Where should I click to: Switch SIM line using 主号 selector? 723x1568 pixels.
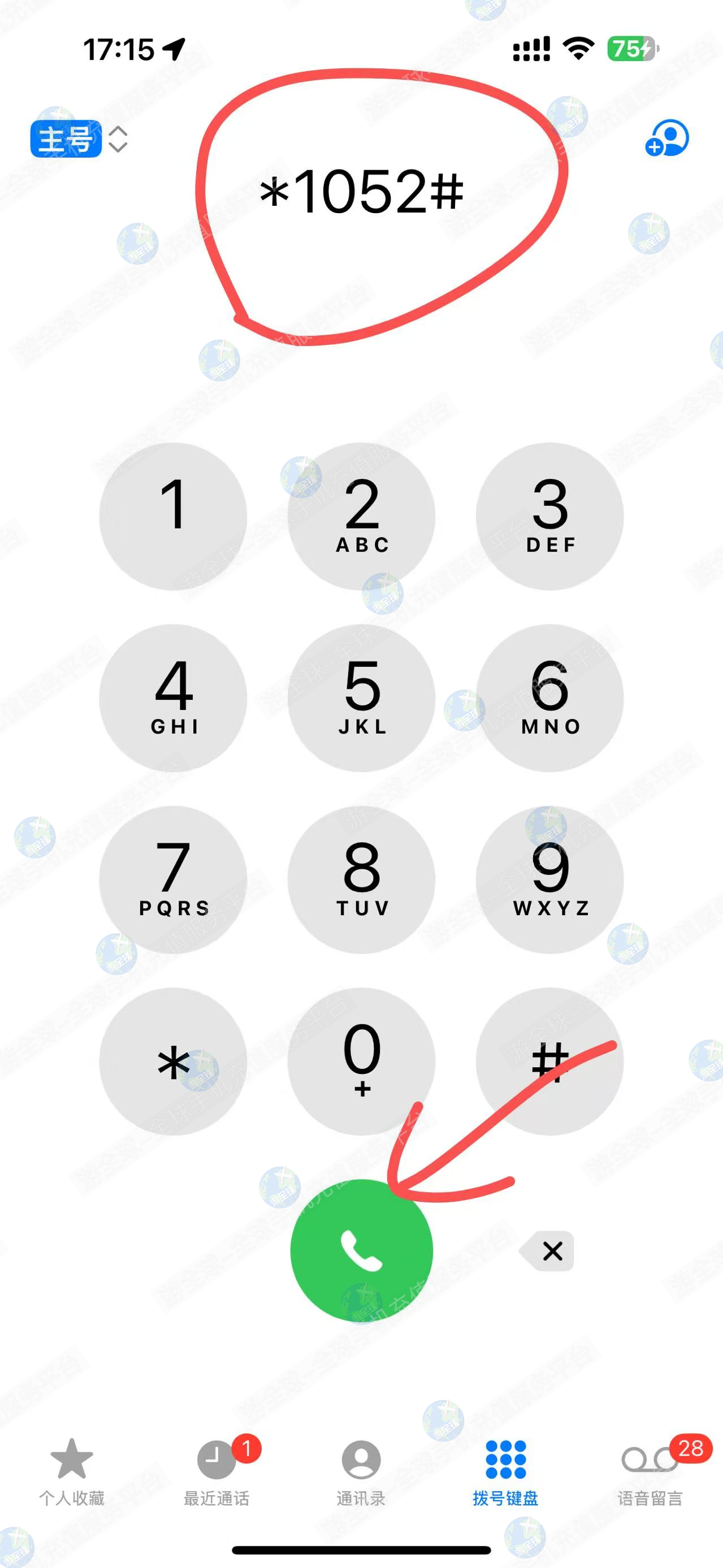(x=78, y=140)
